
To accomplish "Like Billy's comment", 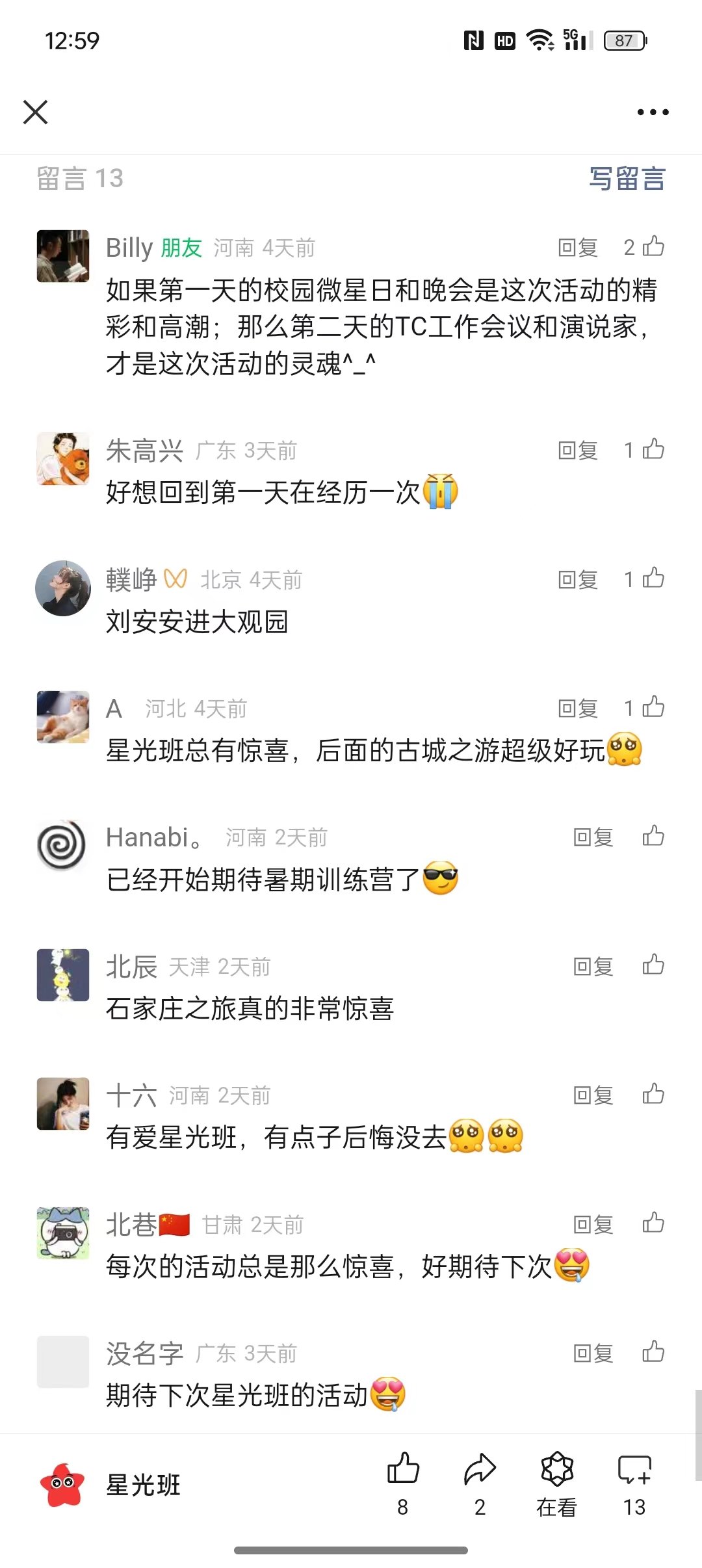I will tap(653, 247).
